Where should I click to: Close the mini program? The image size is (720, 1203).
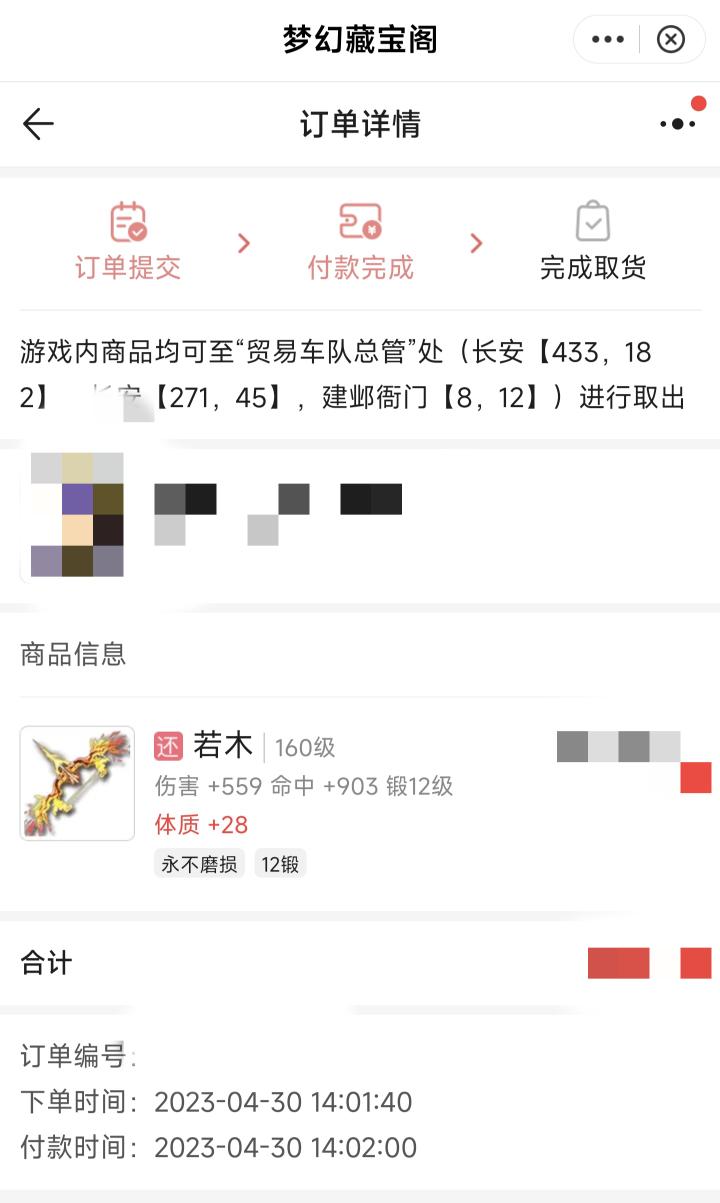click(x=670, y=40)
